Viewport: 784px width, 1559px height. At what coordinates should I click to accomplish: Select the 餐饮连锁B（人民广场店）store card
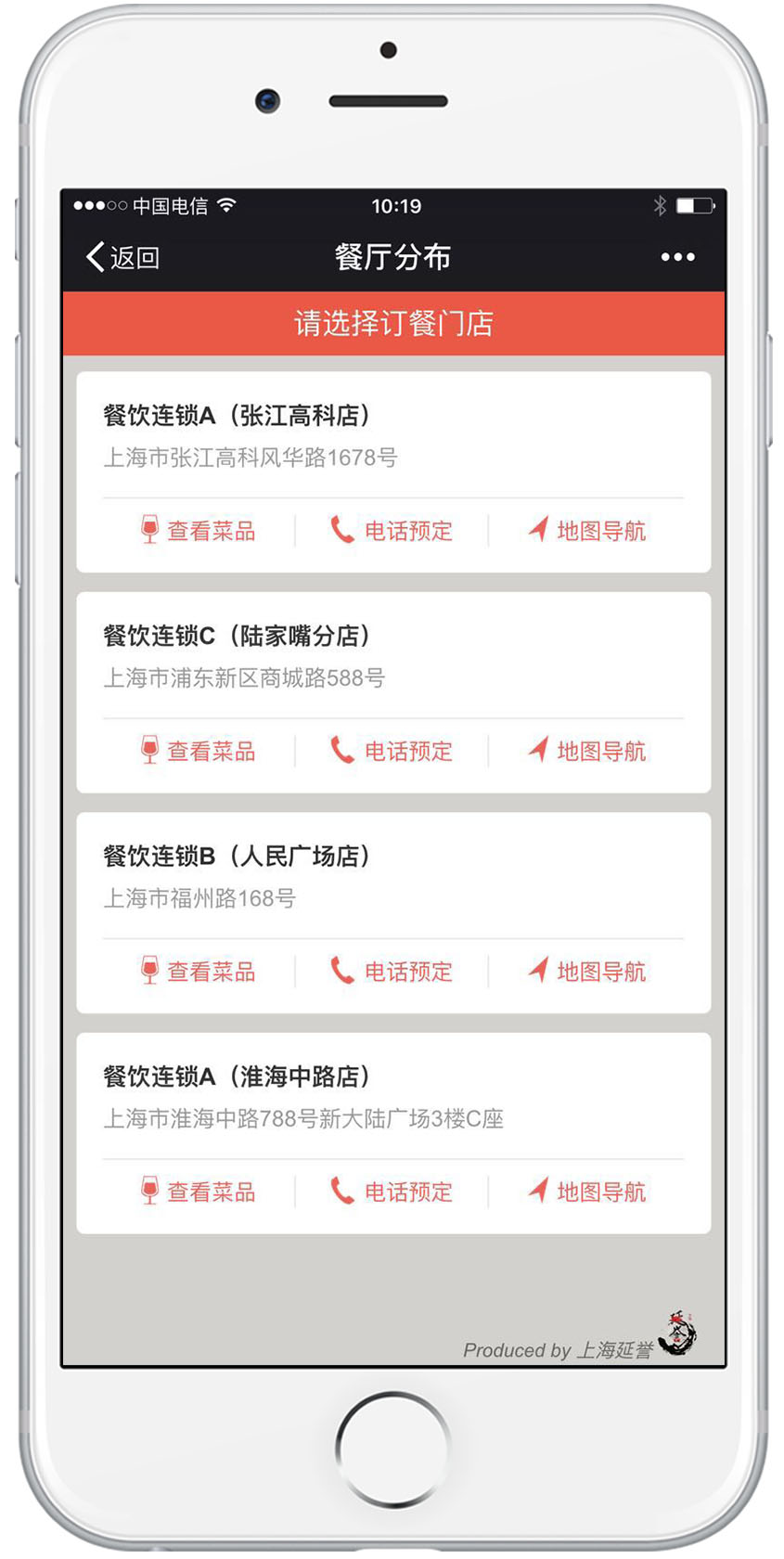pyautogui.click(x=393, y=913)
